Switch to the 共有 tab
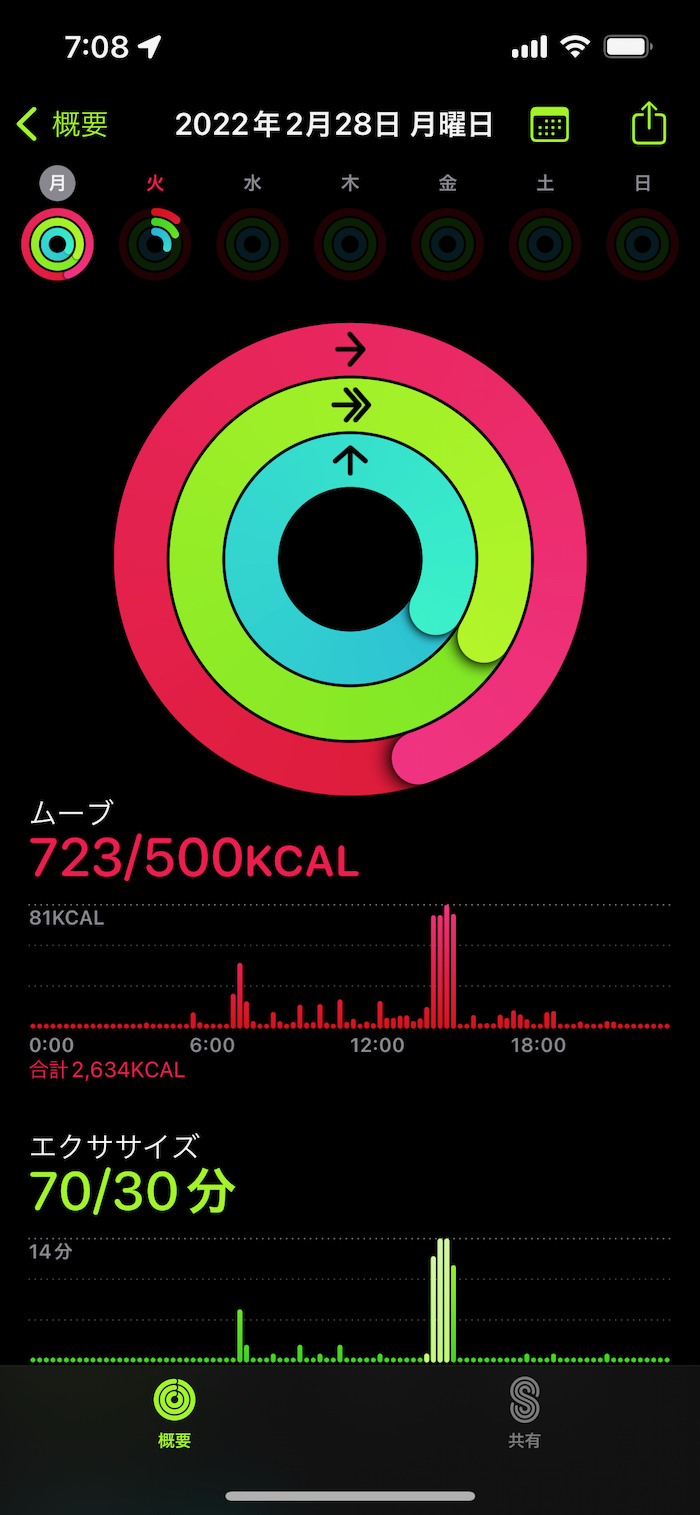This screenshot has height=1515, width=700. [x=524, y=1412]
